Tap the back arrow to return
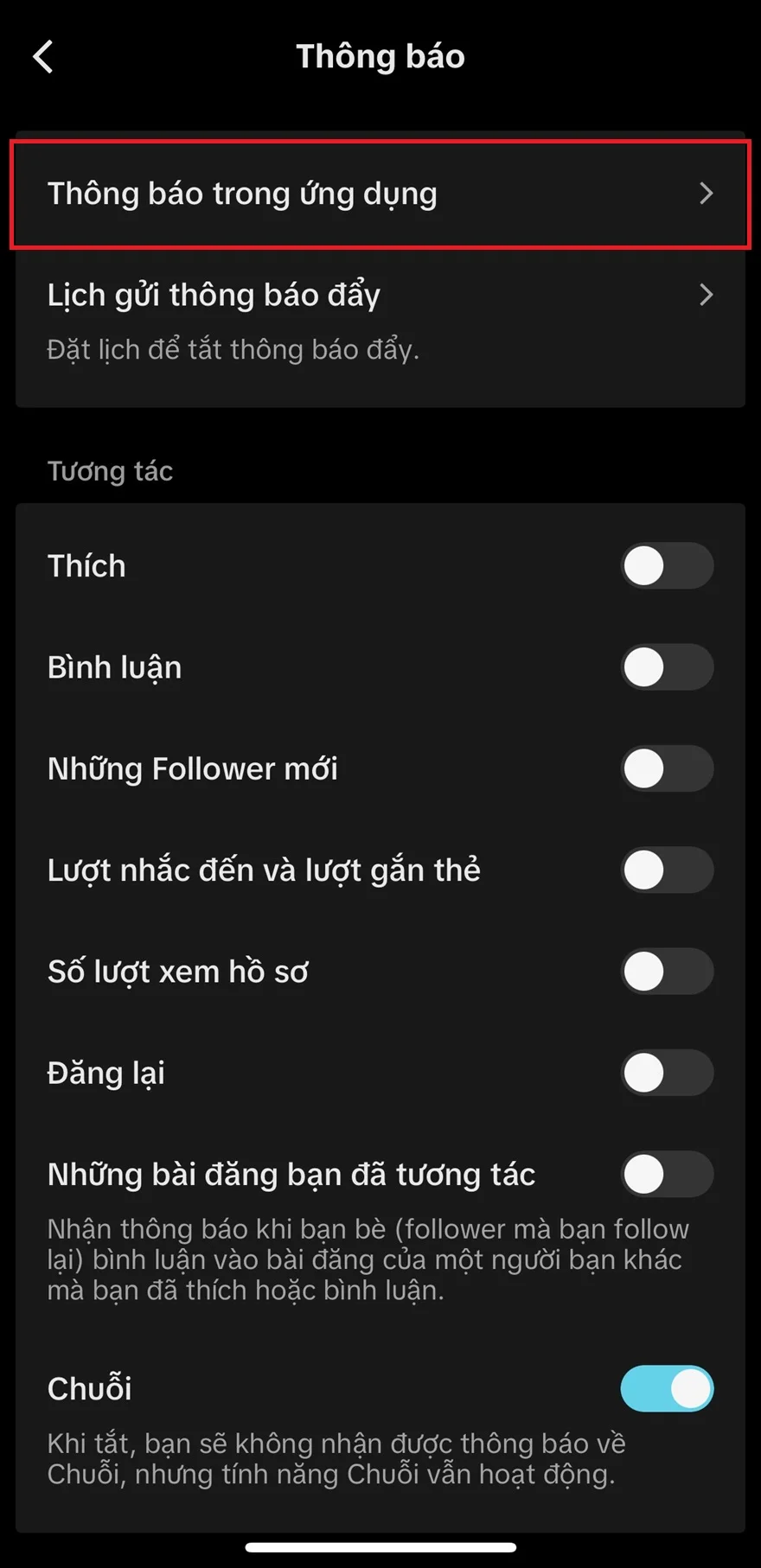 [x=42, y=55]
